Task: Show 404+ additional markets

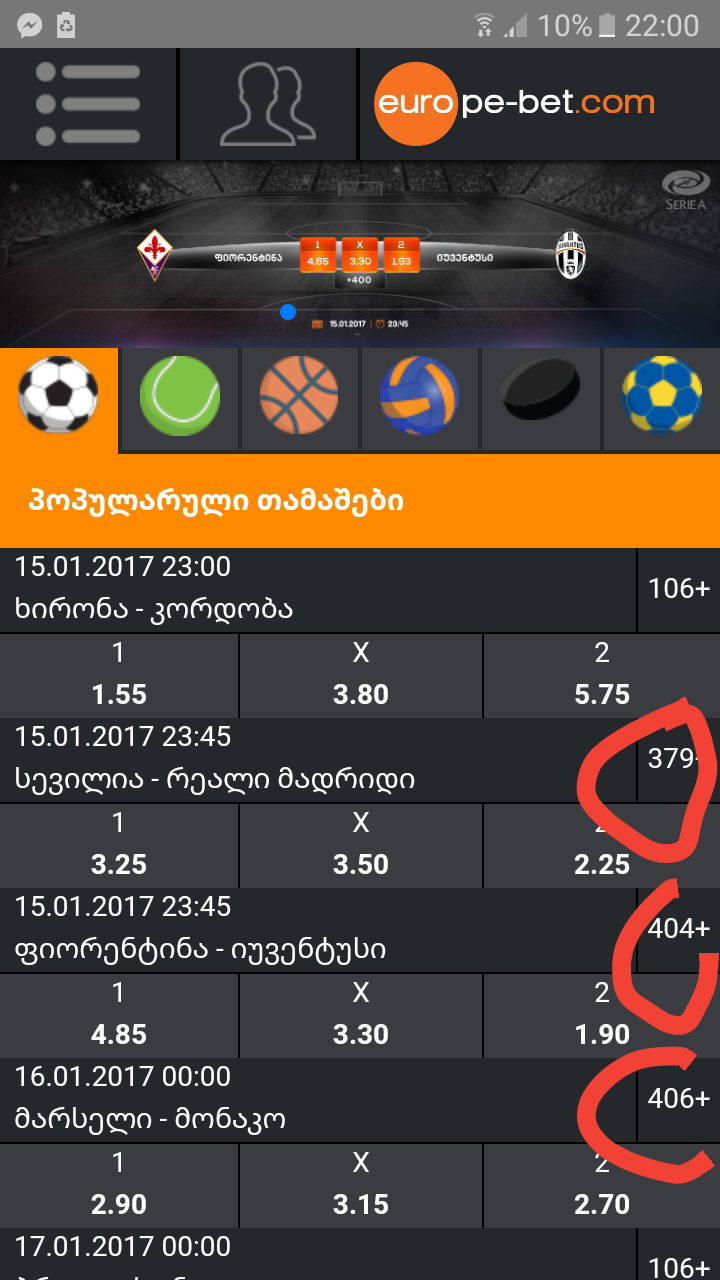Action: (678, 929)
